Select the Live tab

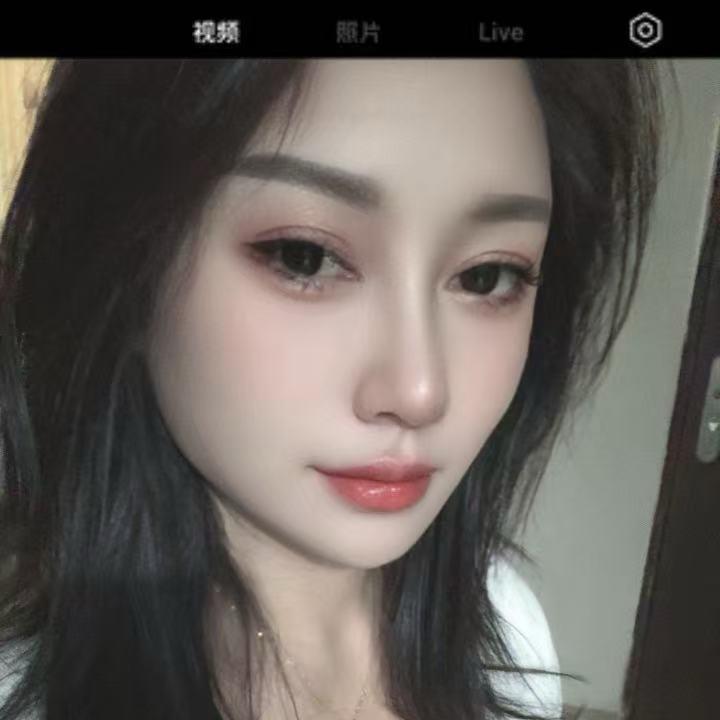(x=500, y=32)
